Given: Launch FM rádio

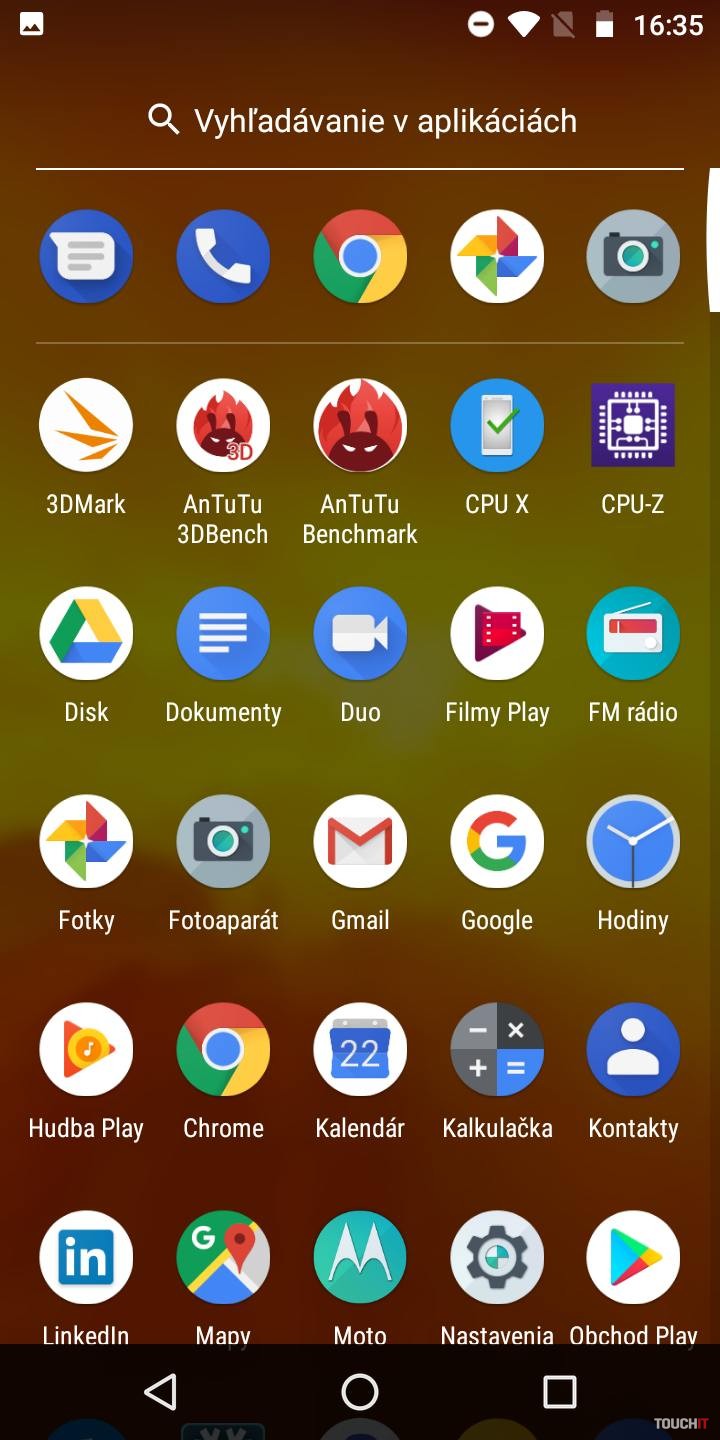Looking at the screenshot, I should [633, 633].
